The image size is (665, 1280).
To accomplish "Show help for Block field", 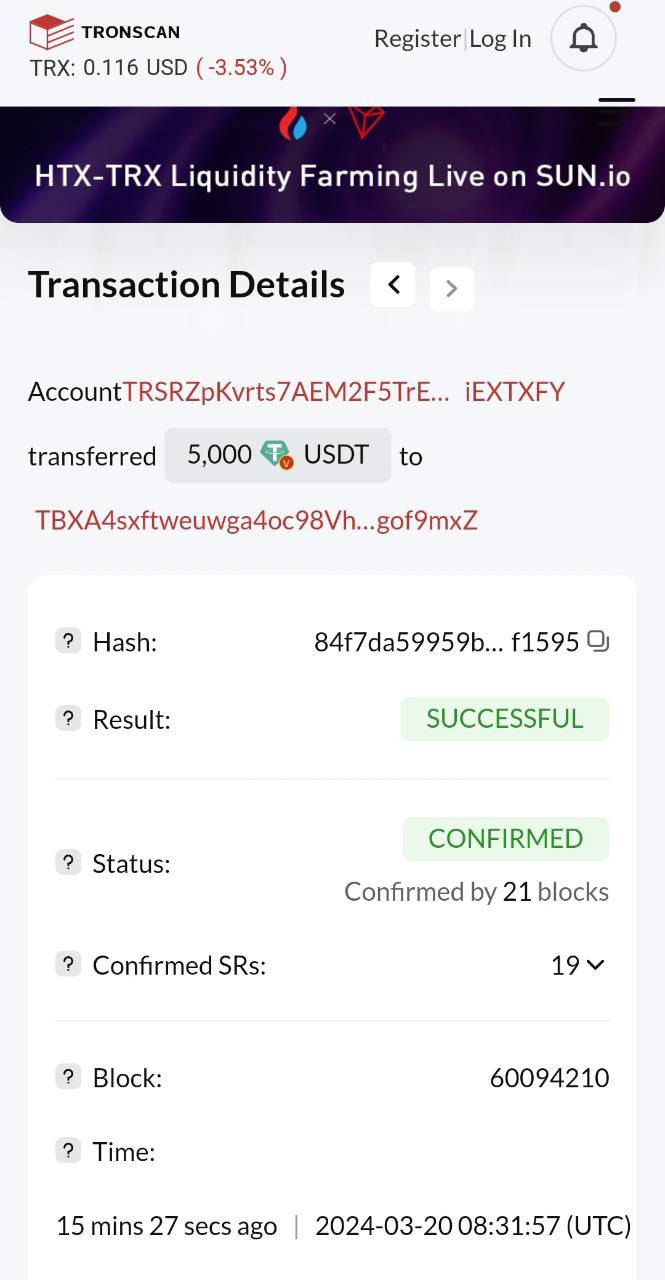I will pyautogui.click(x=68, y=1077).
